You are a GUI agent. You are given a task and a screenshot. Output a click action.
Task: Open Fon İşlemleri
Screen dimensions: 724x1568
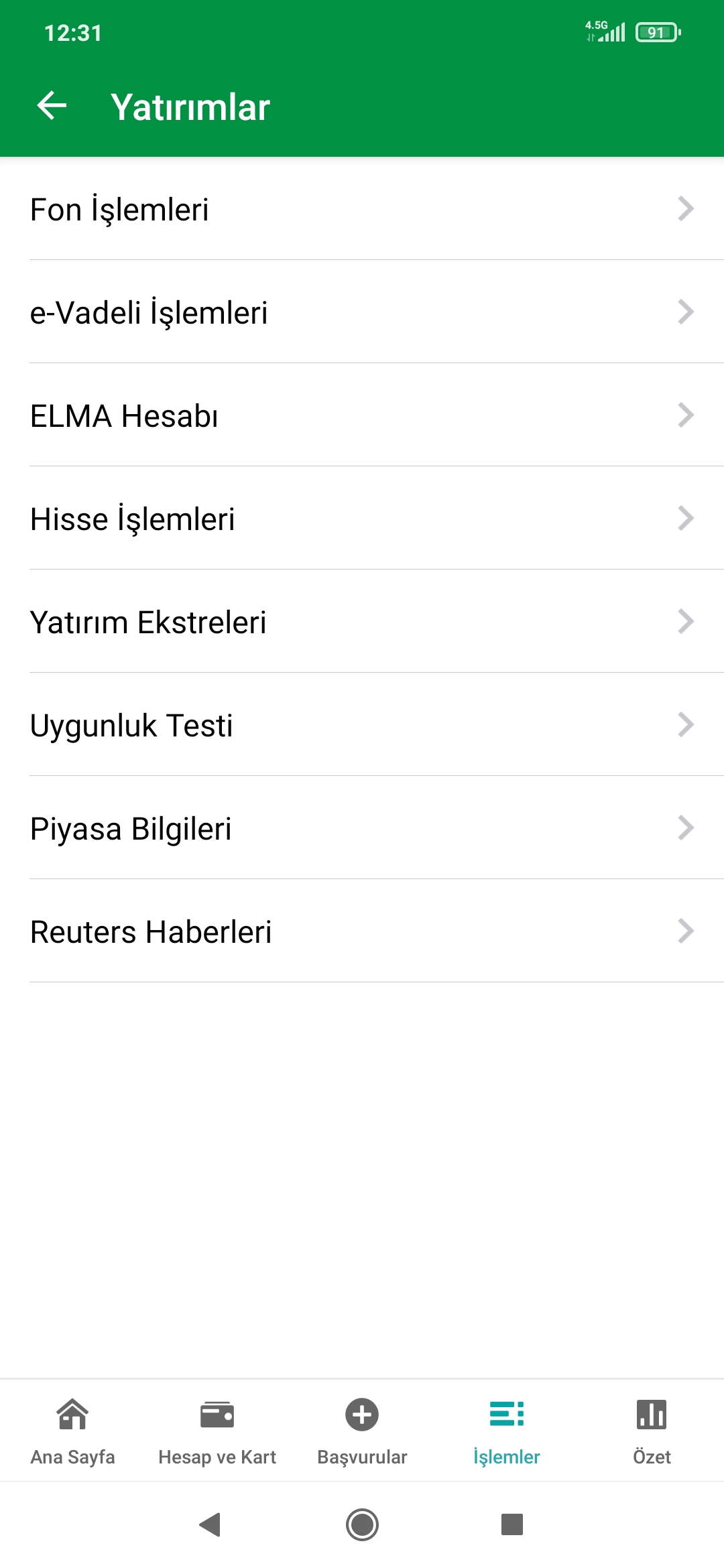362,208
